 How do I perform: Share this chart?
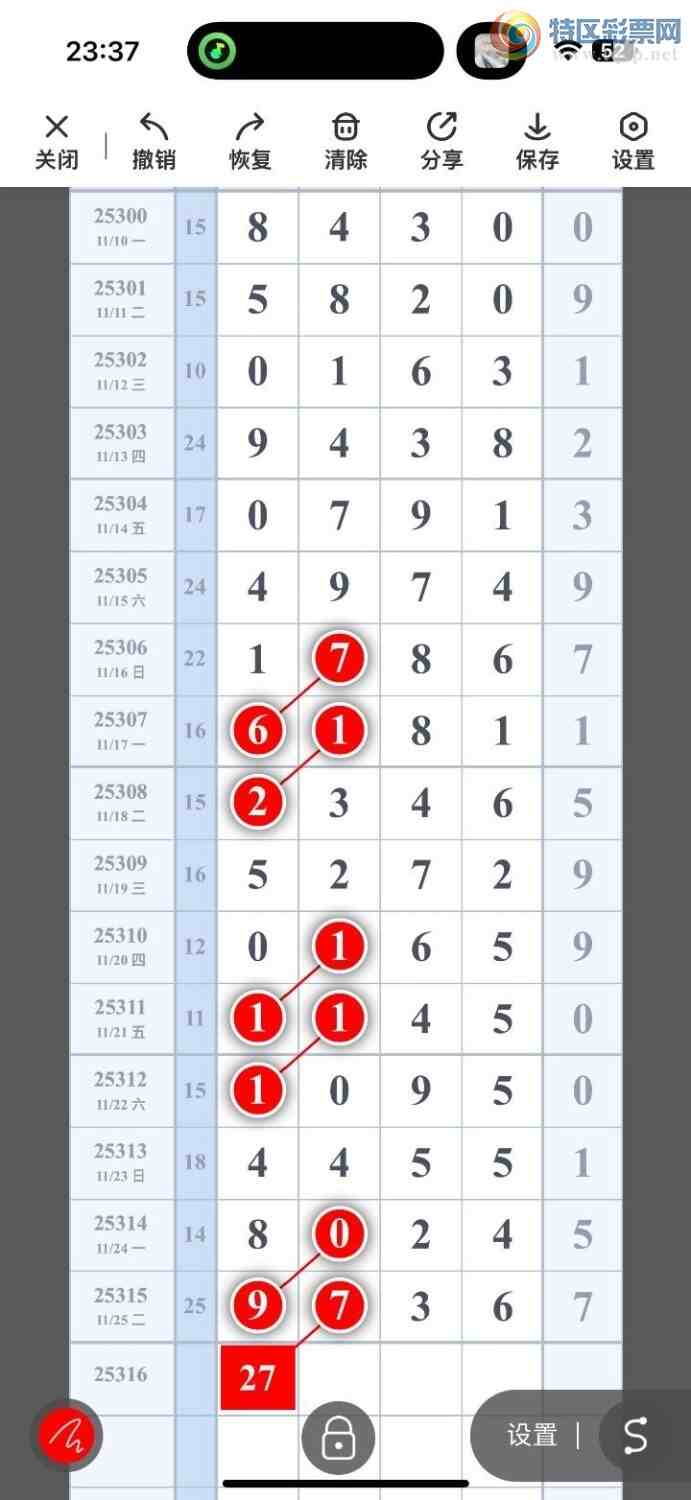pos(441,141)
